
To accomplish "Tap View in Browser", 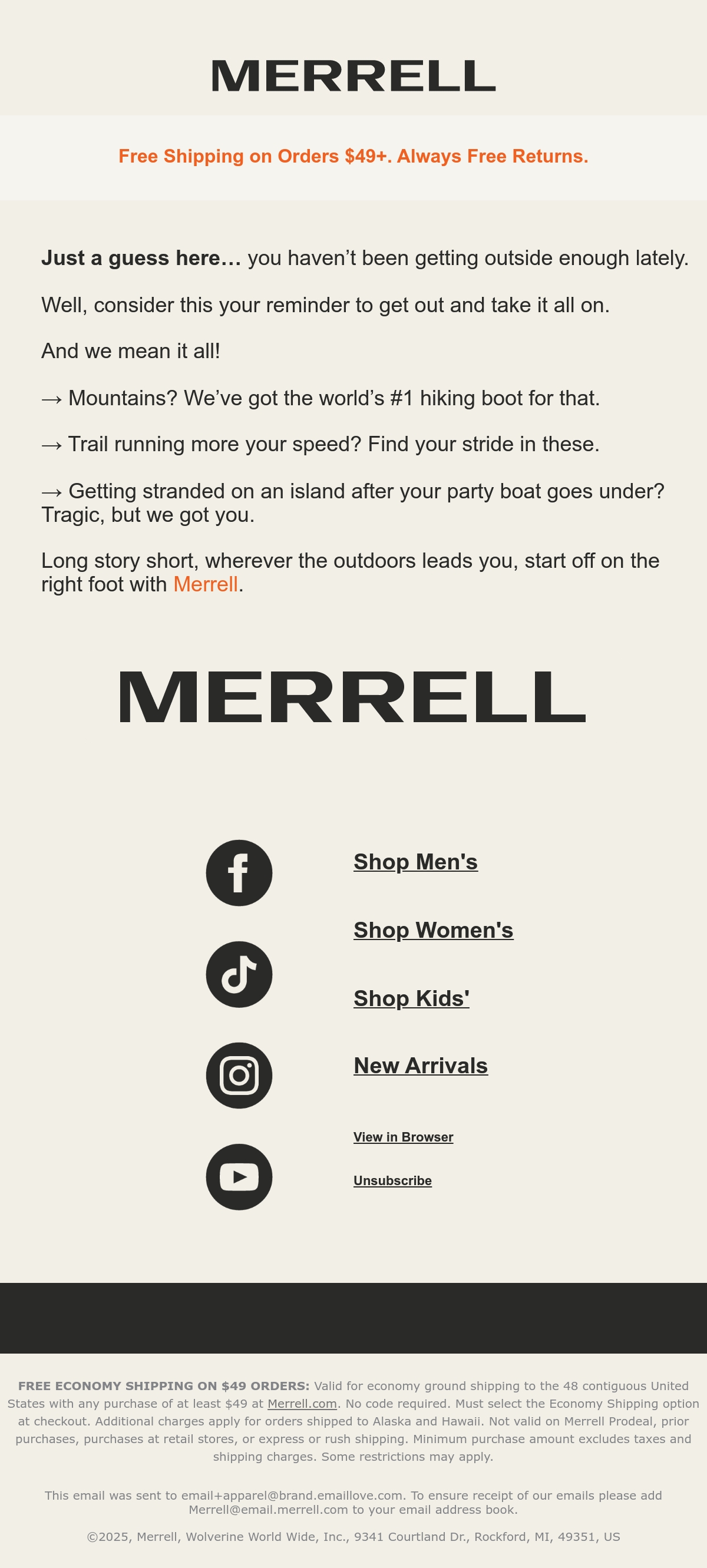I will tap(403, 1137).
